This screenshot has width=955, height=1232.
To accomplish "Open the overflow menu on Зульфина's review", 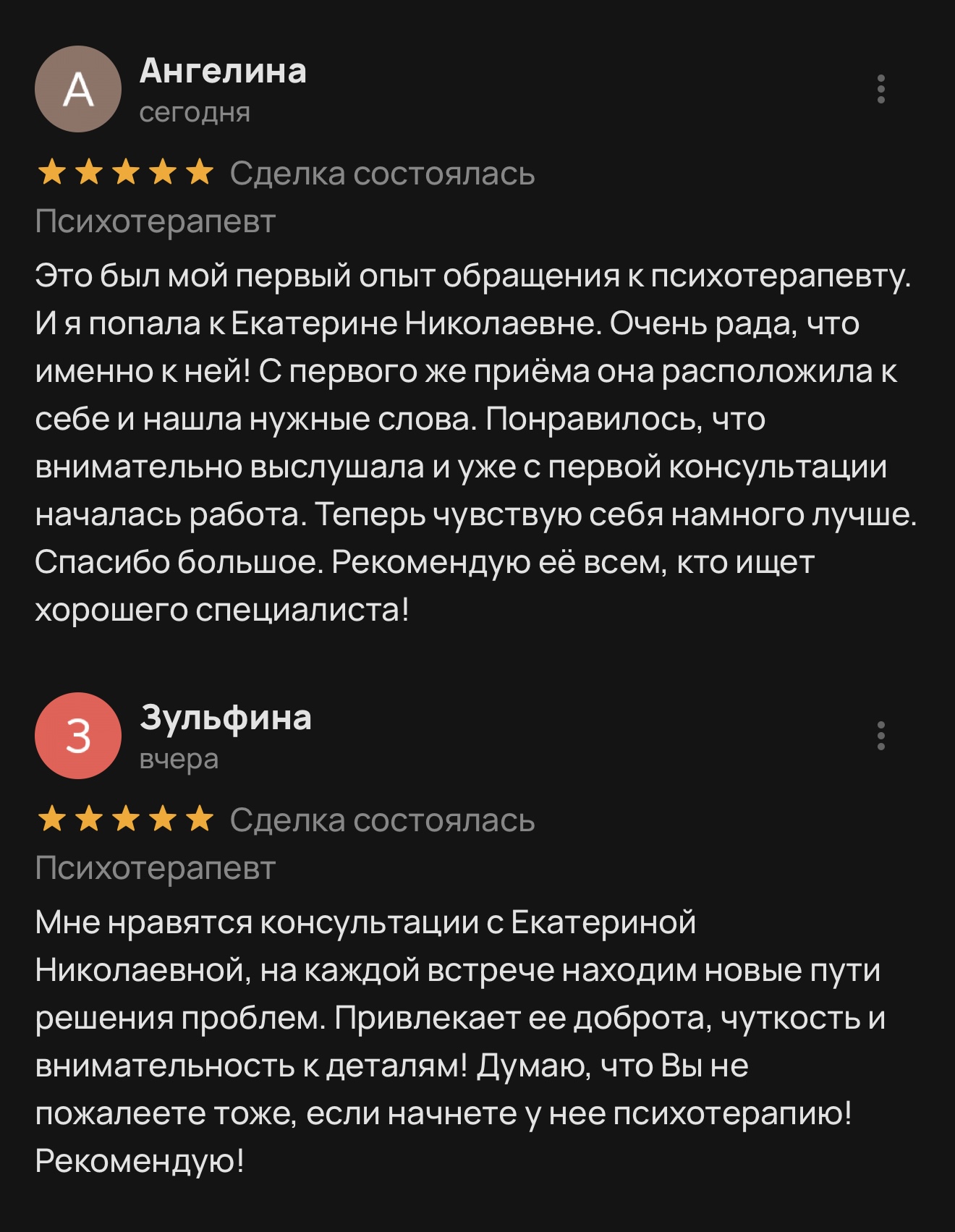I will pyautogui.click(x=880, y=736).
